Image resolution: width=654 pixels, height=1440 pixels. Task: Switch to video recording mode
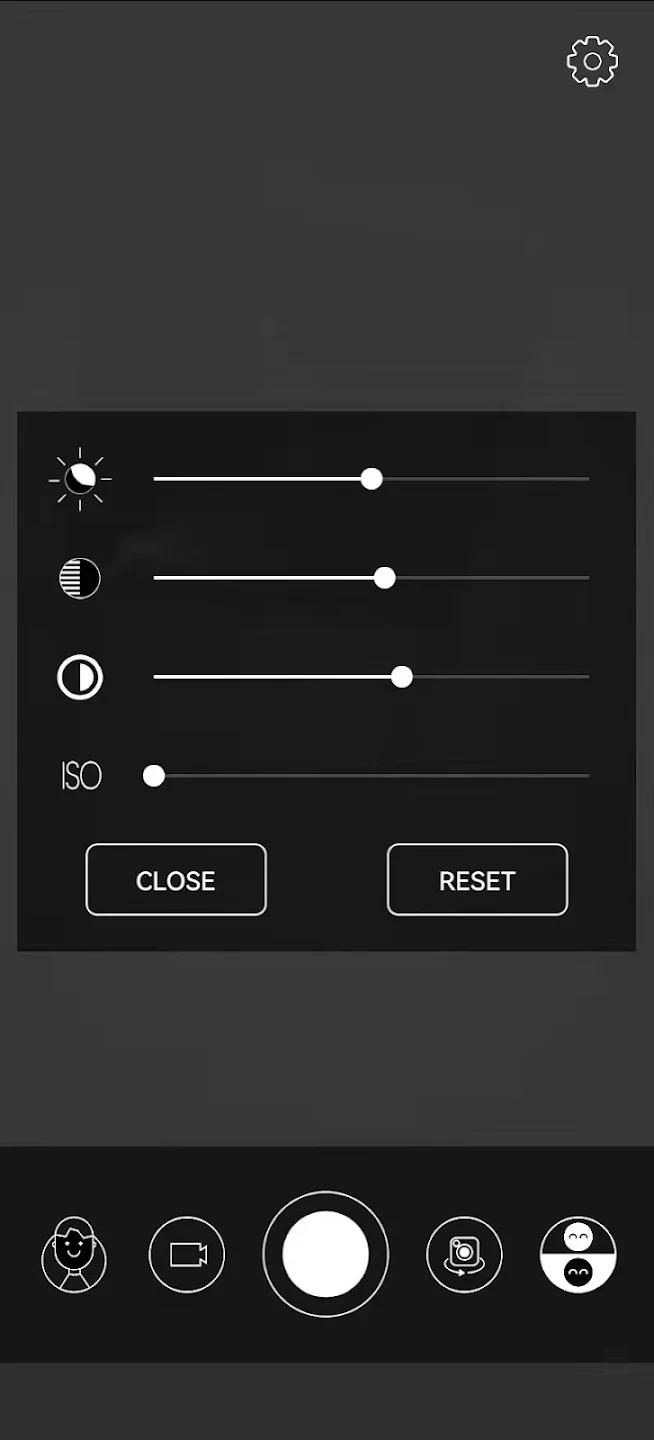point(187,1254)
